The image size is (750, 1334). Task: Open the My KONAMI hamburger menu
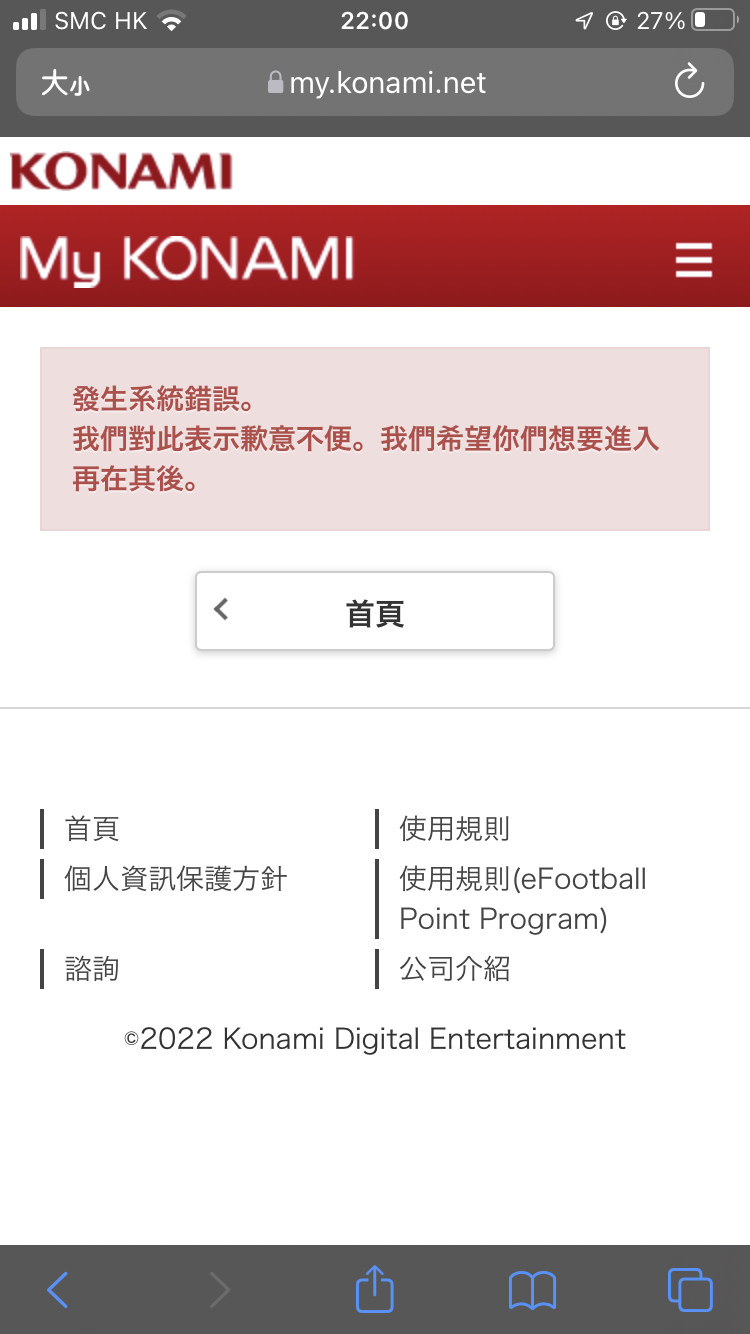tap(693, 260)
